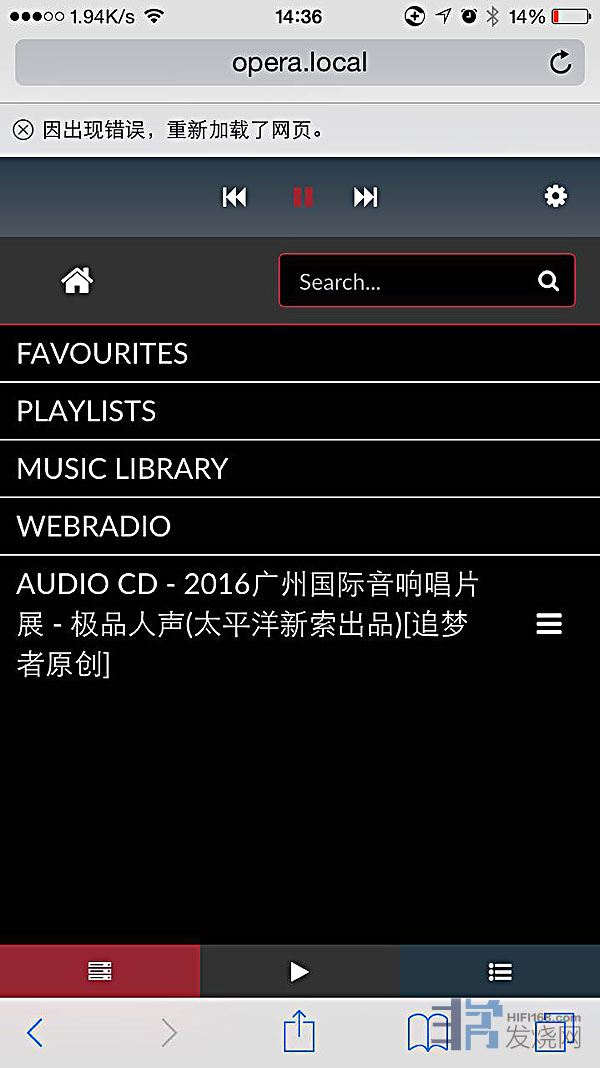600x1068 pixels.
Task: Open FAVOURITES
Action: tap(102, 354)
